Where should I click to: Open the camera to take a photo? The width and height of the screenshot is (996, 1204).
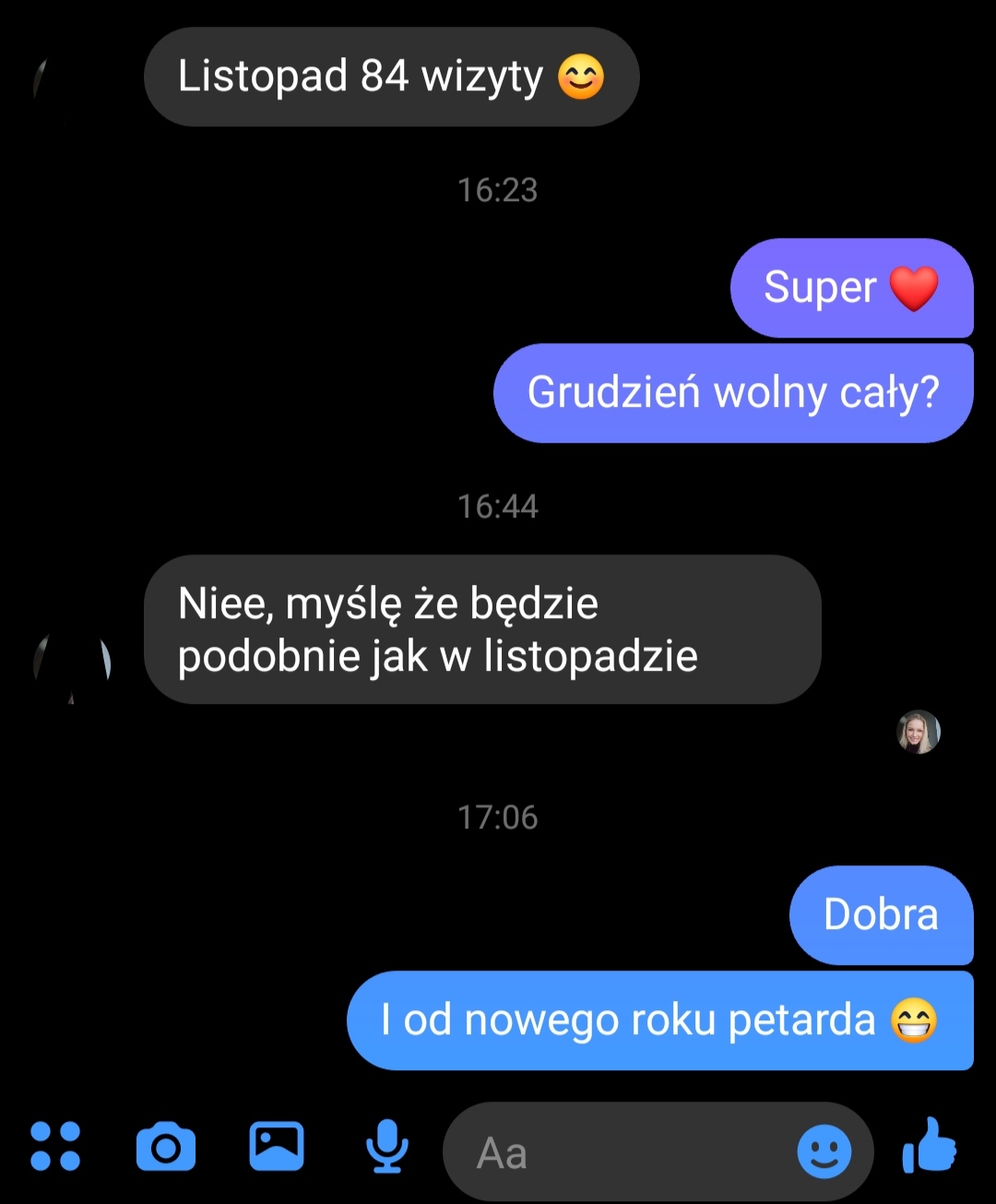coord(166,1148)
